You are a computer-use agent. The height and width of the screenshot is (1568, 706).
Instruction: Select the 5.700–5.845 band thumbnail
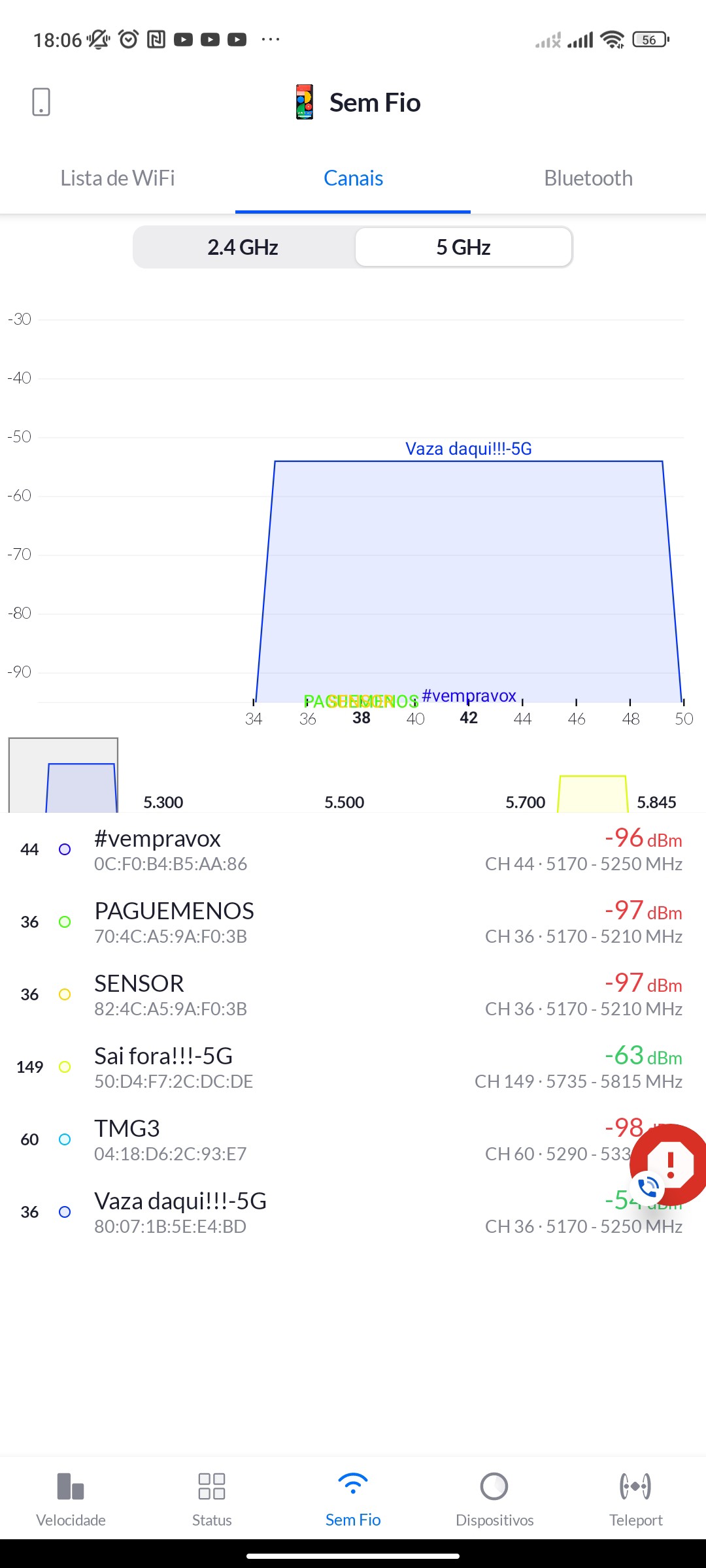tap(592, 793)
